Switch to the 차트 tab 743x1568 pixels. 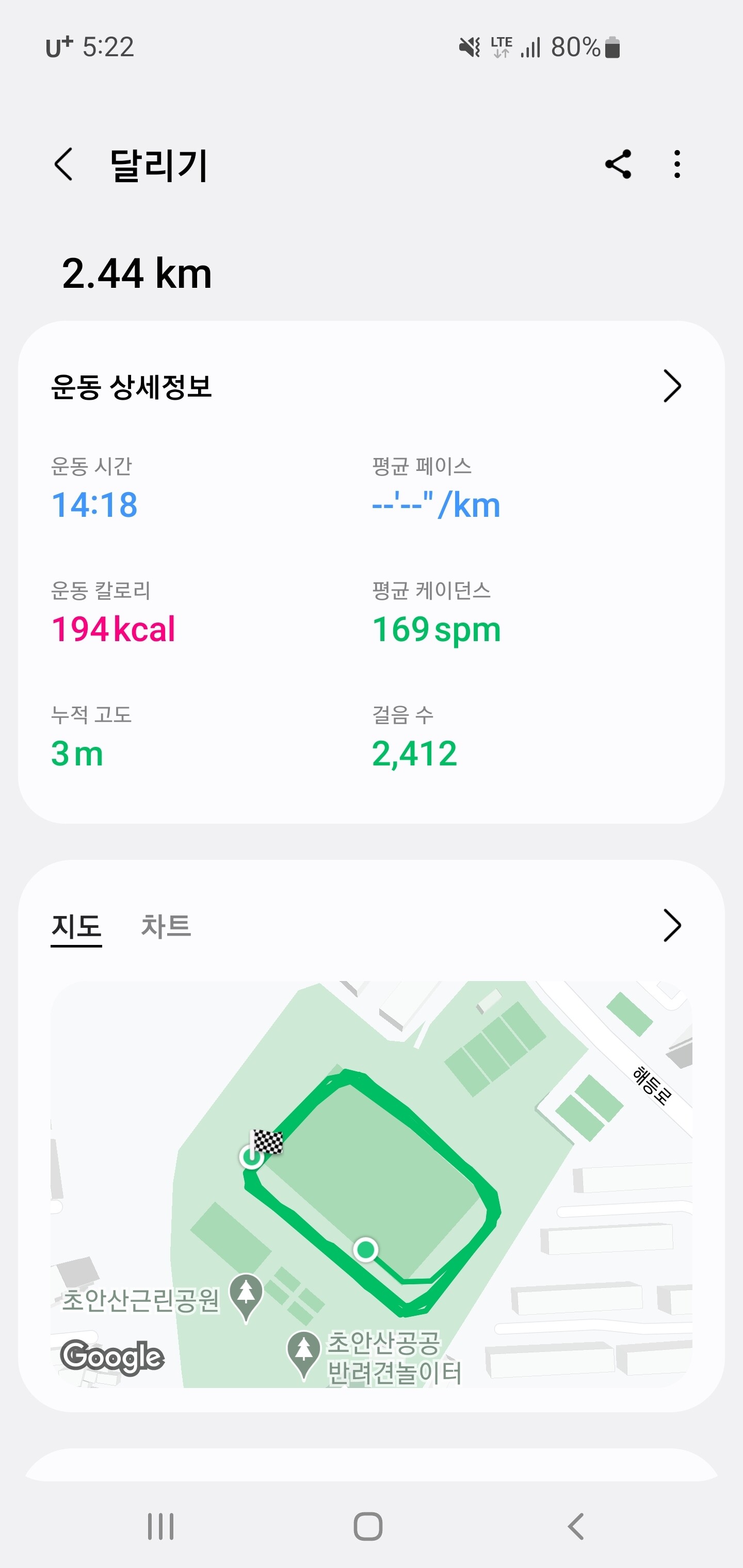pos(166,926)
